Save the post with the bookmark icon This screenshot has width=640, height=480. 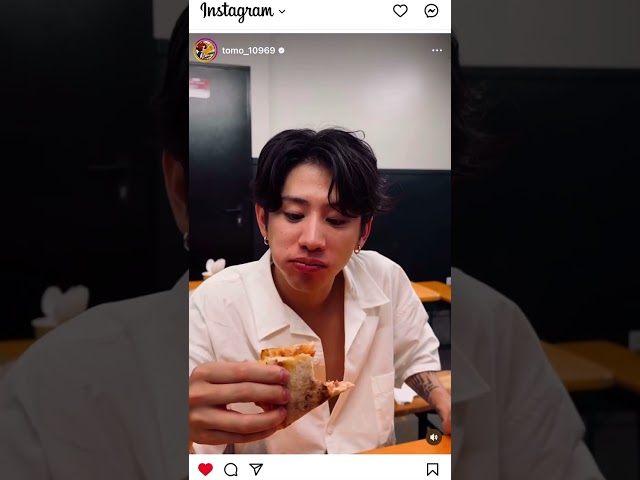coord(432,469)
